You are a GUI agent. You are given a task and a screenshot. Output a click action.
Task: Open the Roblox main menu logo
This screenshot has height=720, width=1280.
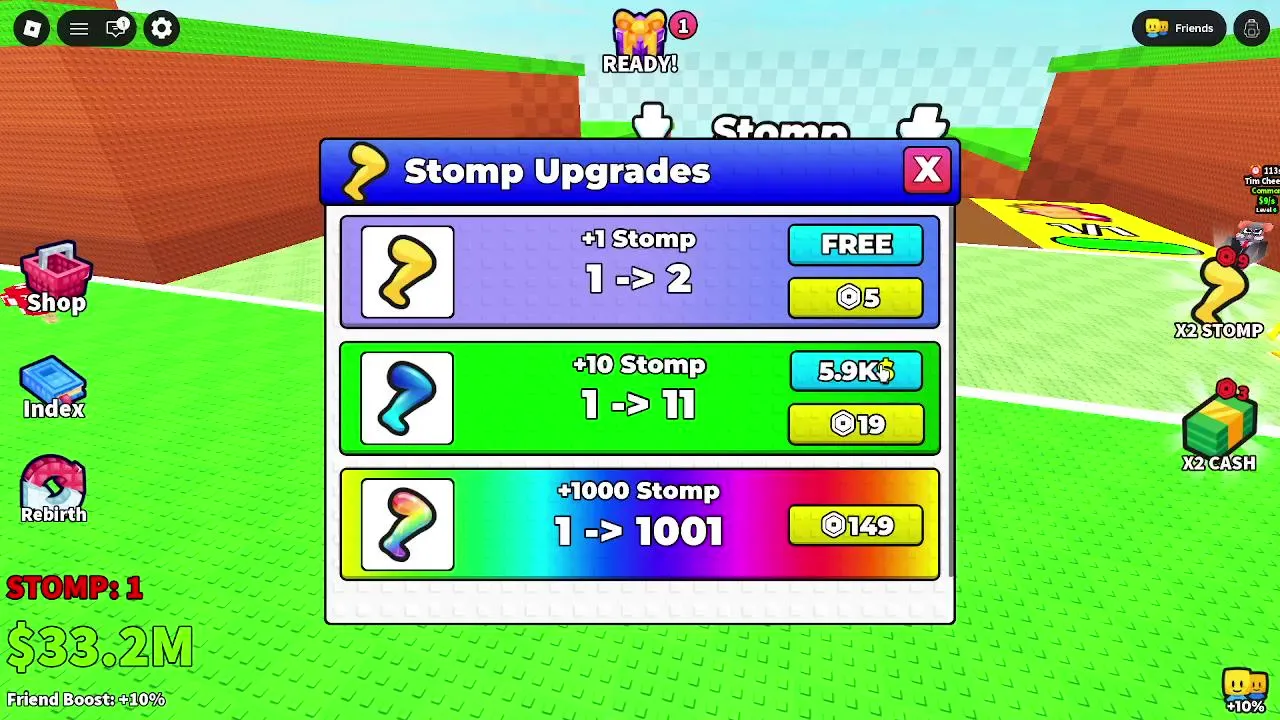32,28
